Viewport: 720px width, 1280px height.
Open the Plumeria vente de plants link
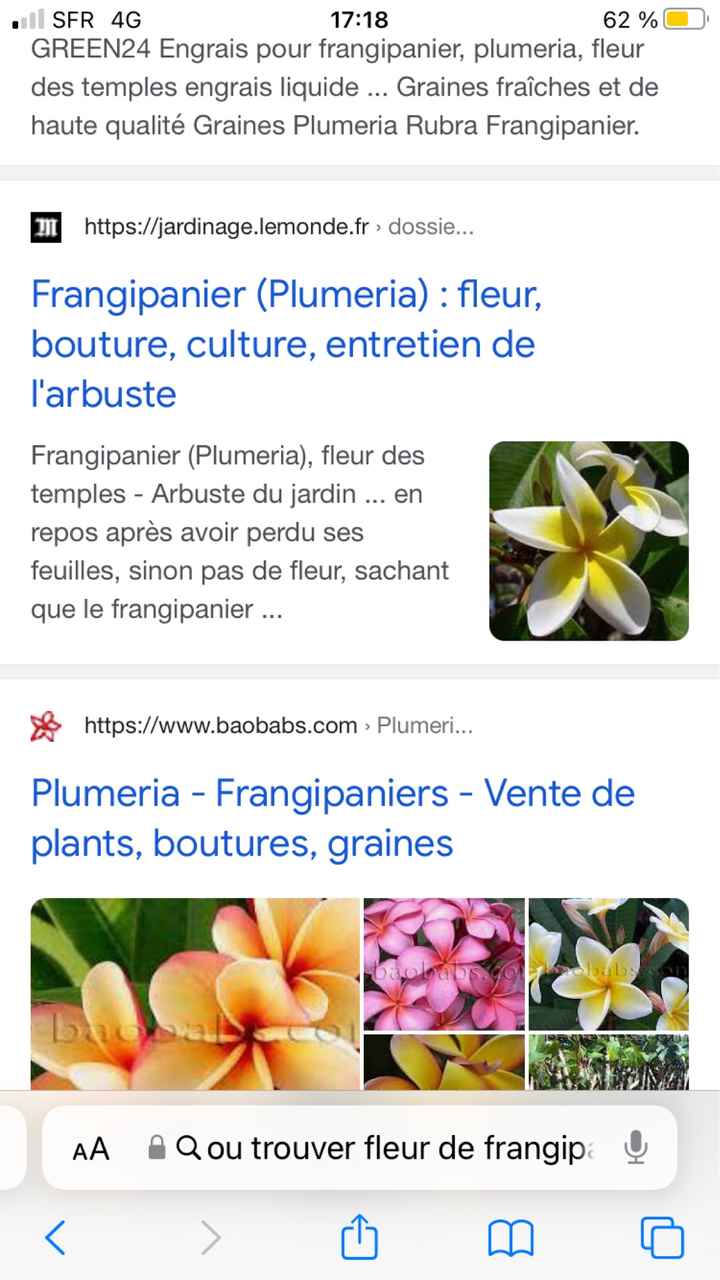[333, 818]
